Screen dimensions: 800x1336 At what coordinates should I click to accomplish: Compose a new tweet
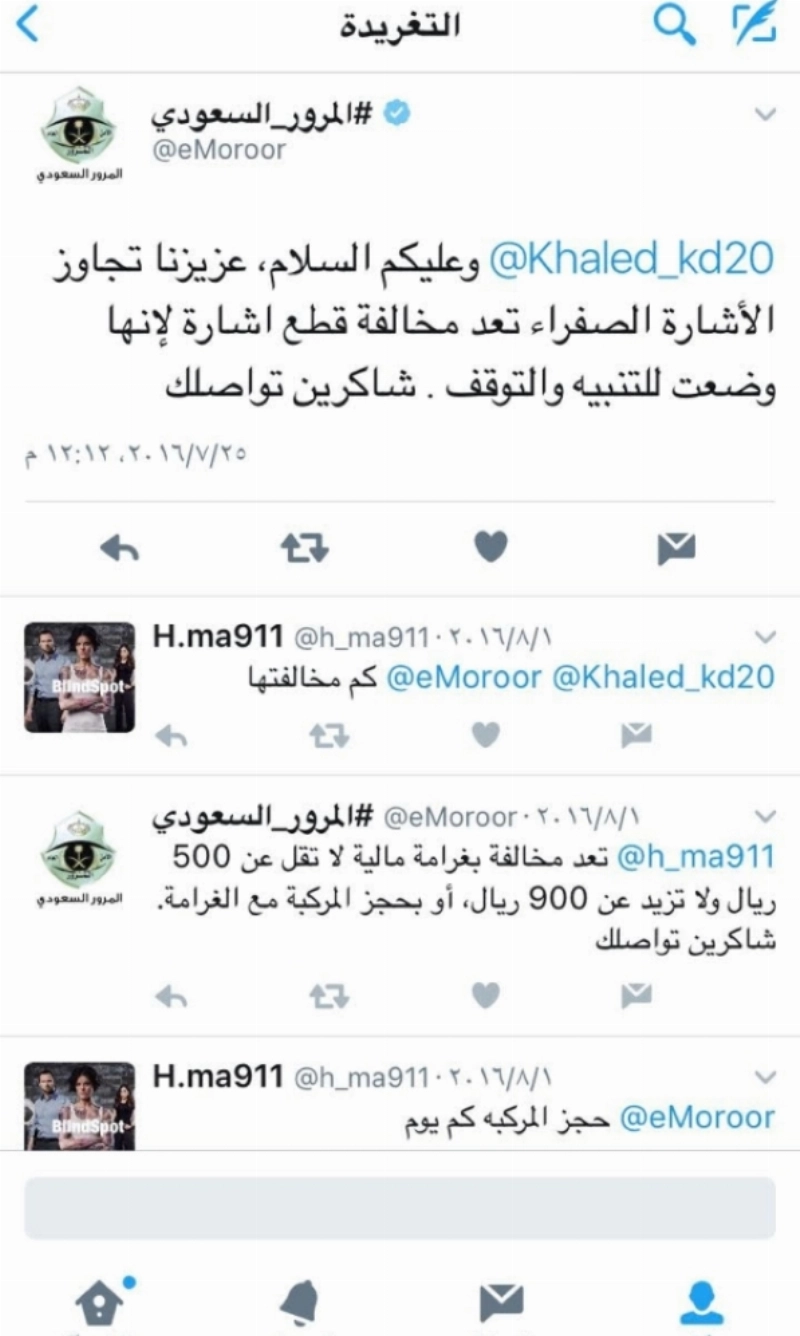pos(754,24)
